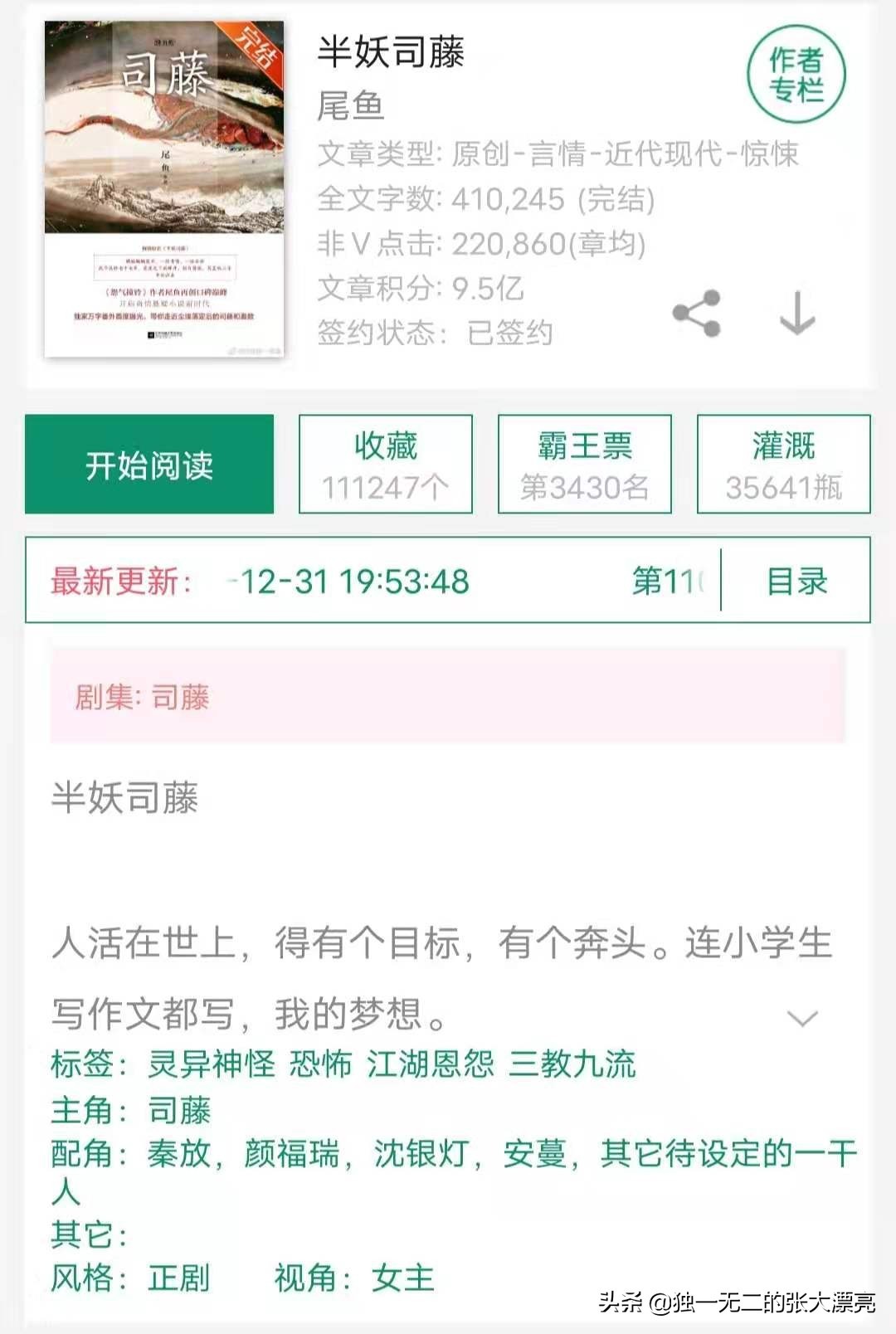
Task: Select the 恐怖 tag
Action: (321, 1064)
